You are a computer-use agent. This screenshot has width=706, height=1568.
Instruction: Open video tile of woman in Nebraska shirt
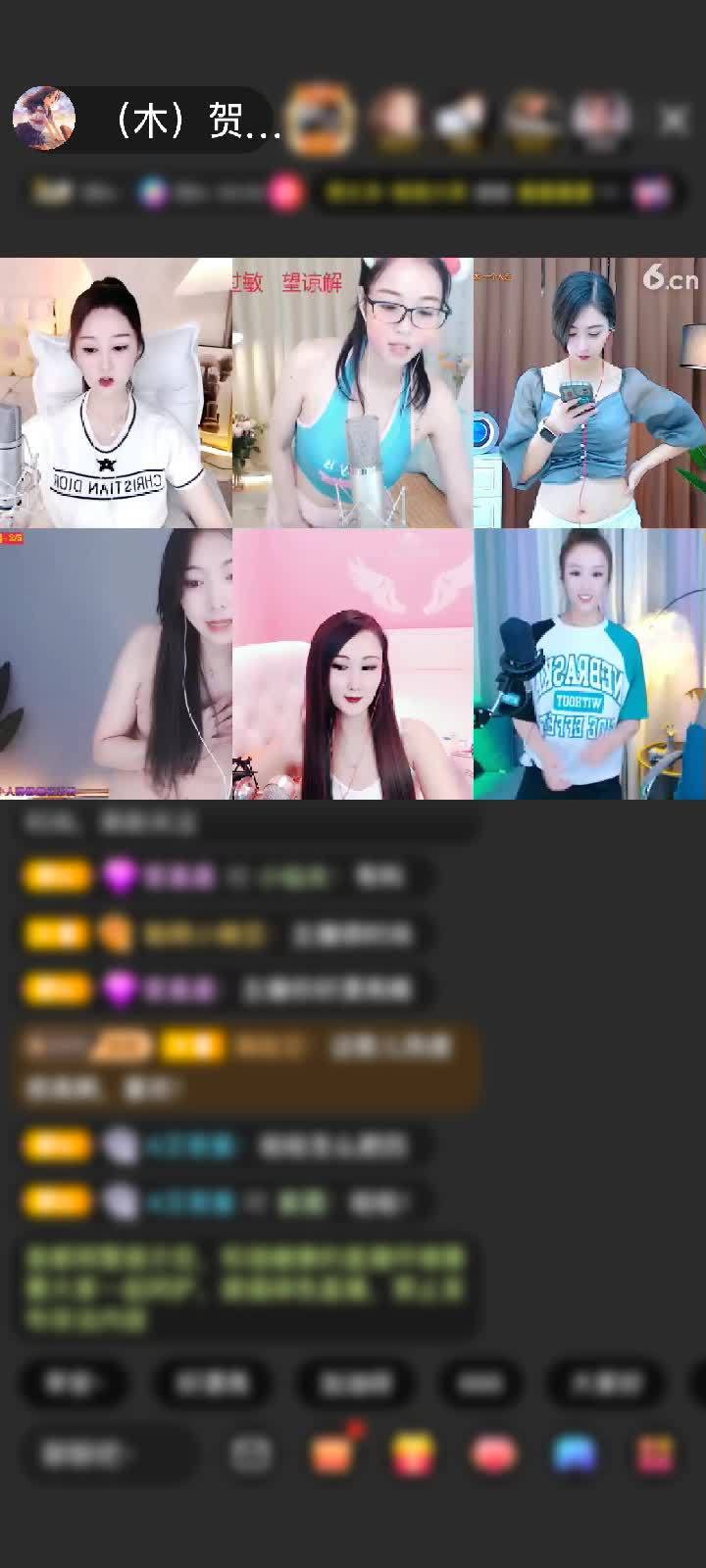(589, 664)
